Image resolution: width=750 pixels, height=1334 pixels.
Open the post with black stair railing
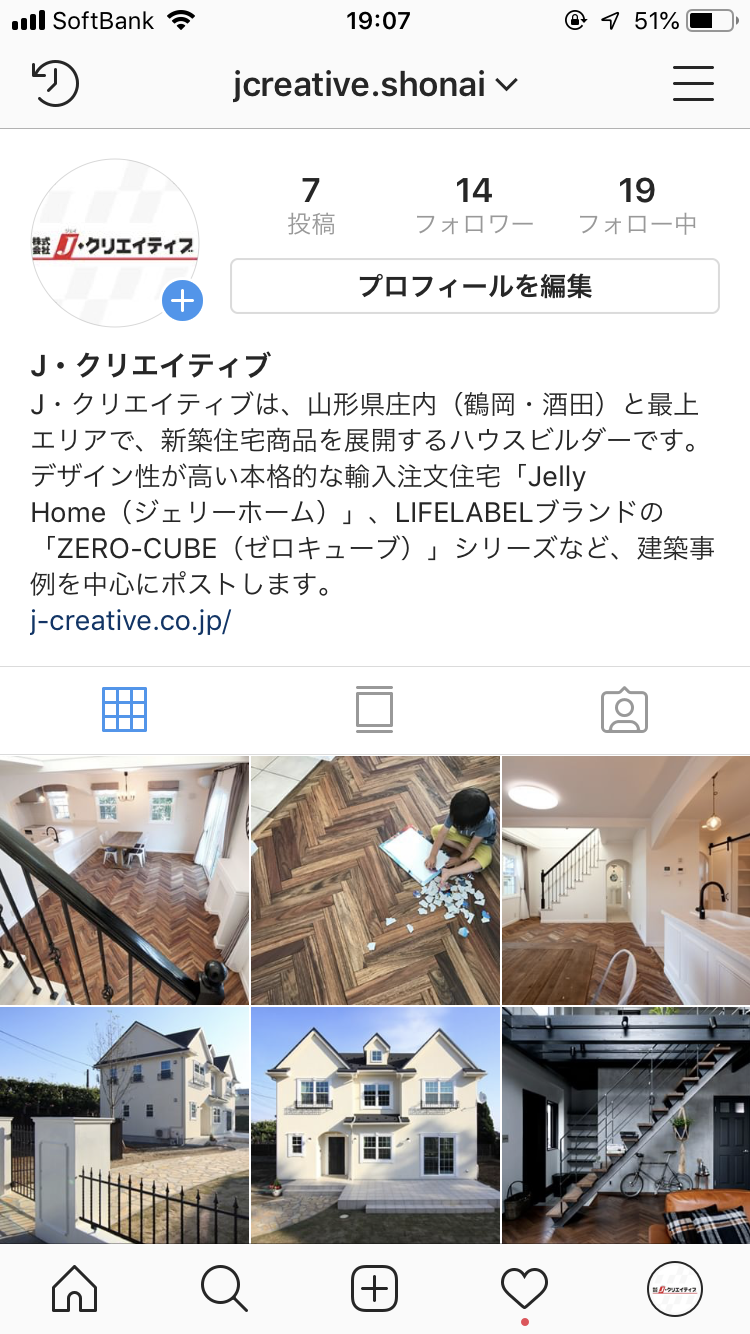(124, 880)
